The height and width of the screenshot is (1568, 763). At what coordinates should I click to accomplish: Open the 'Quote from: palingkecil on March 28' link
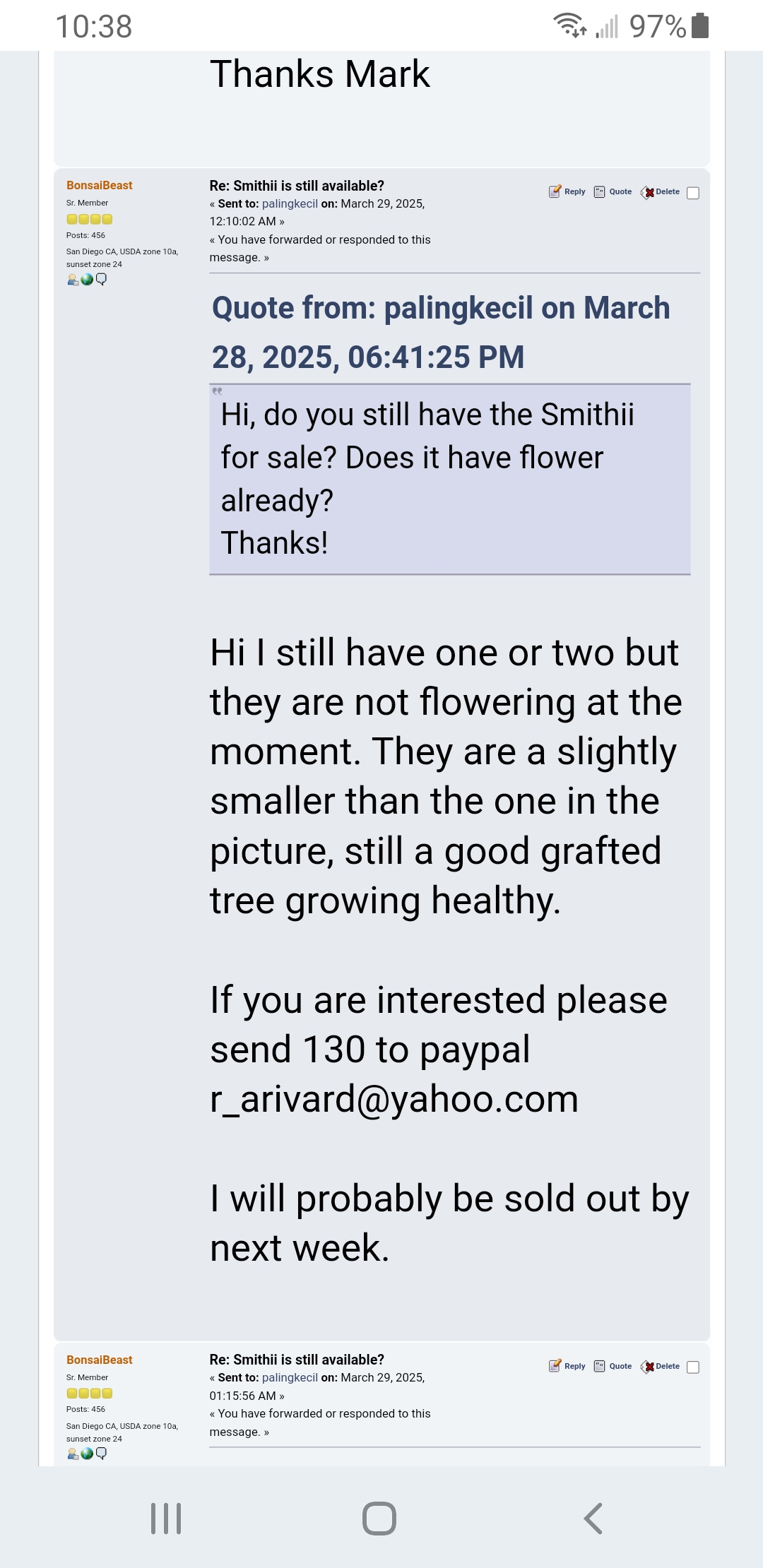click(x=441, y=332)
